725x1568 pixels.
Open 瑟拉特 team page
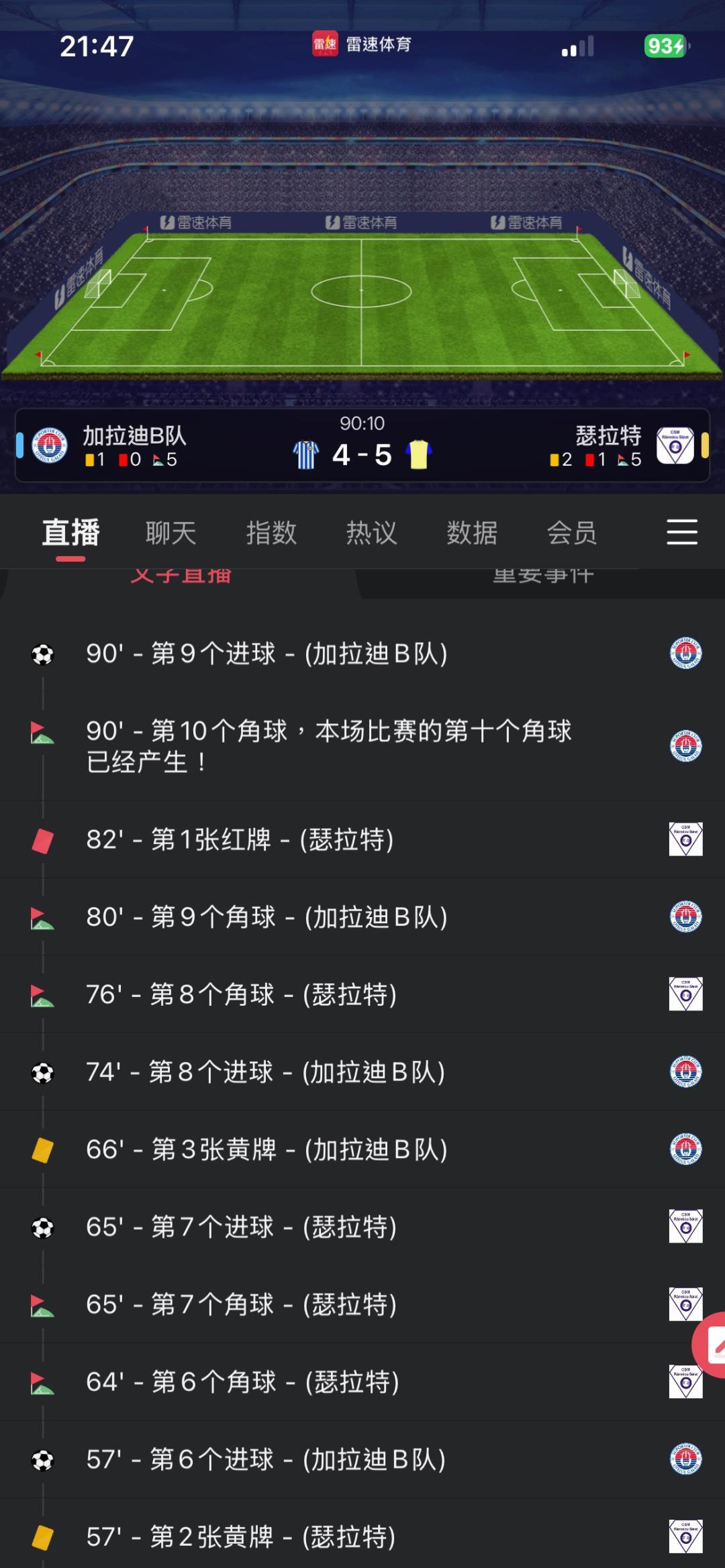click(x=608, y=436)
